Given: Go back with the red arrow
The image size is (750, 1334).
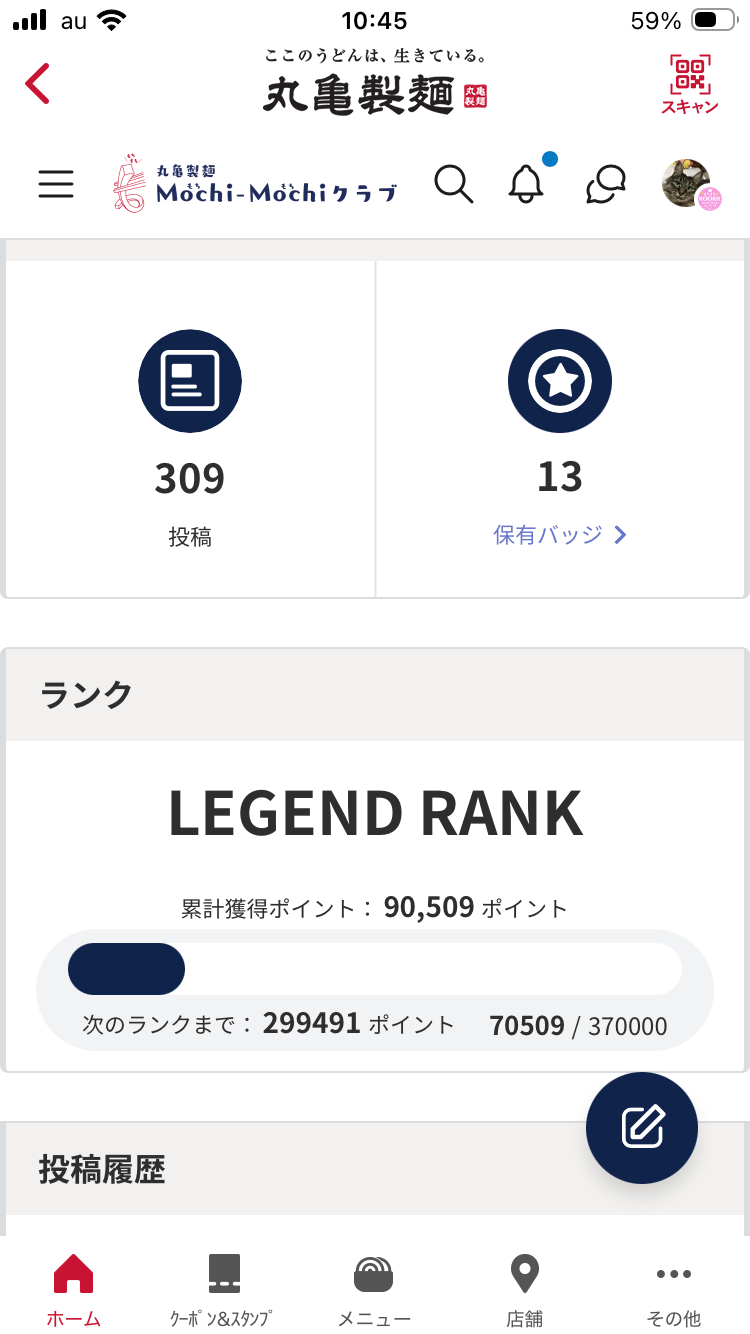Looking at the screenshot, I should click(x=38, y=84).
